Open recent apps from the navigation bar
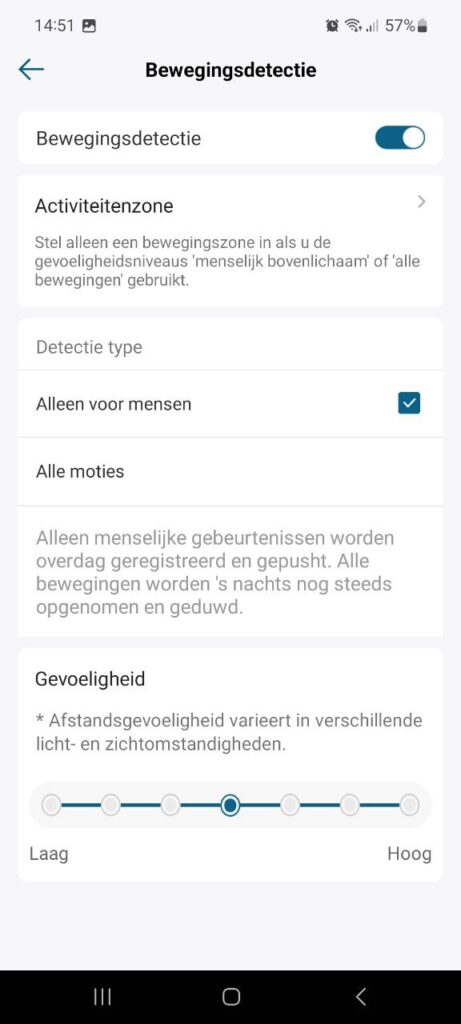Viewport: 461px width, 1024px height. [x=102, y=997]
